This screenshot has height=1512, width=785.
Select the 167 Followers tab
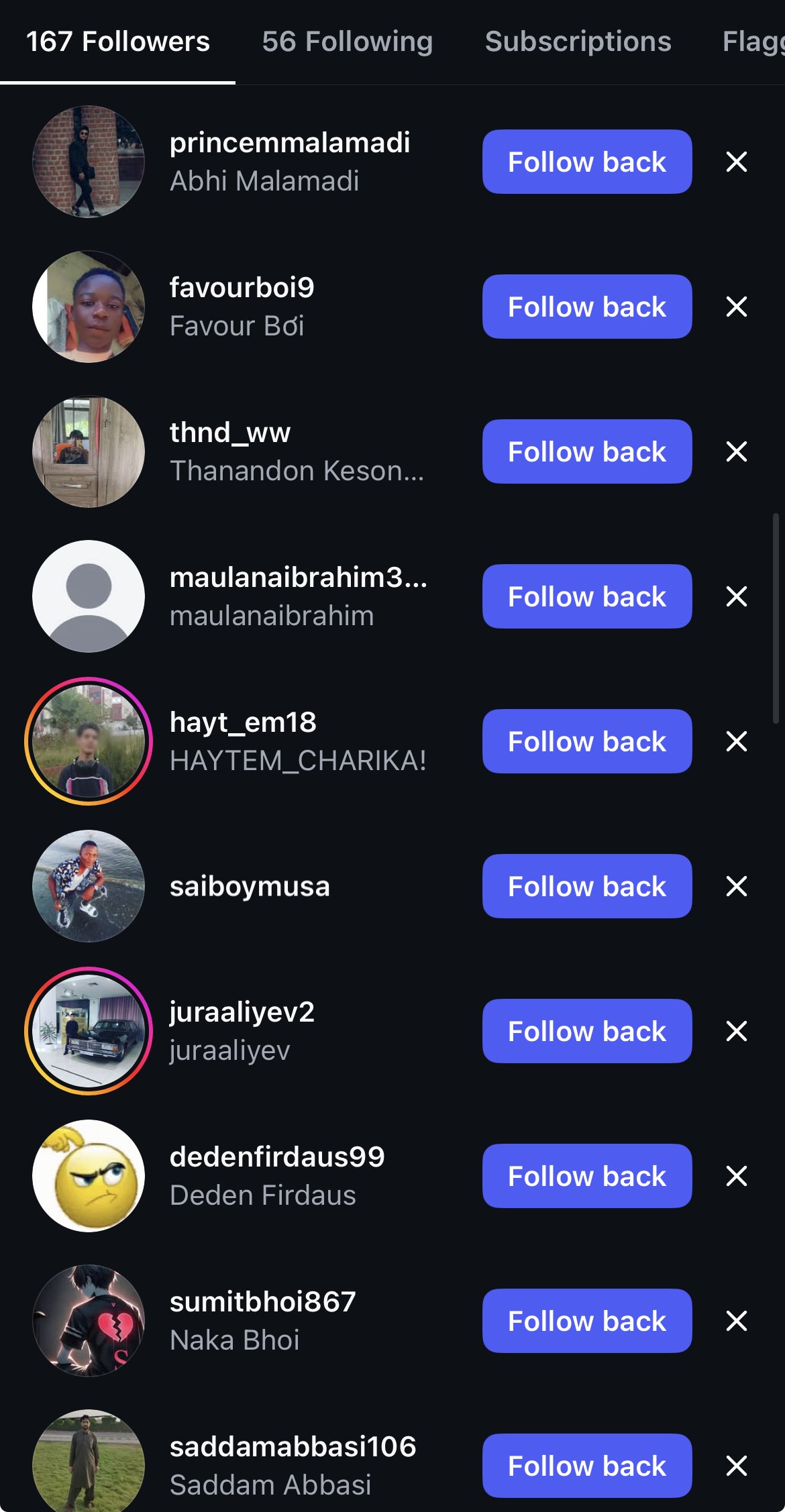point(117,42)
